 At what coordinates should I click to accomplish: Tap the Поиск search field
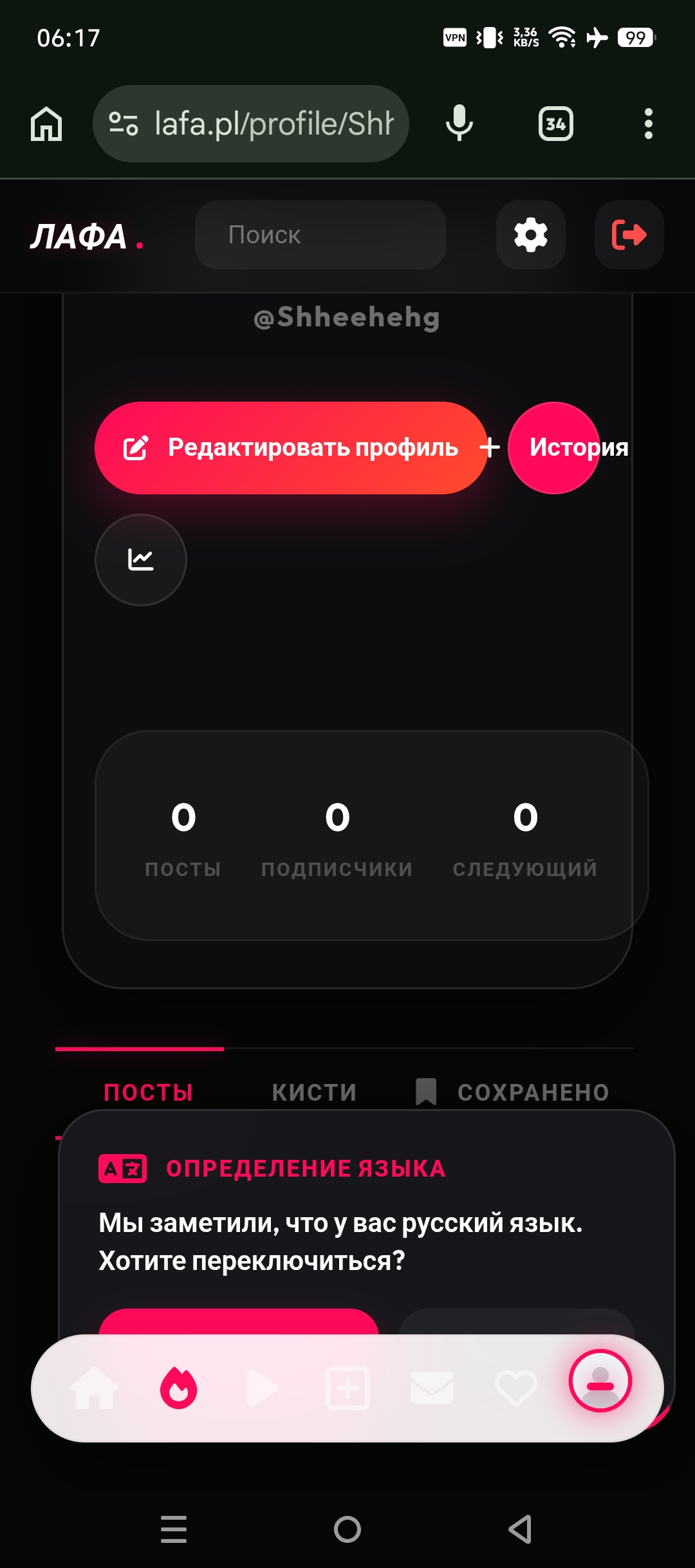click(320, 235)
